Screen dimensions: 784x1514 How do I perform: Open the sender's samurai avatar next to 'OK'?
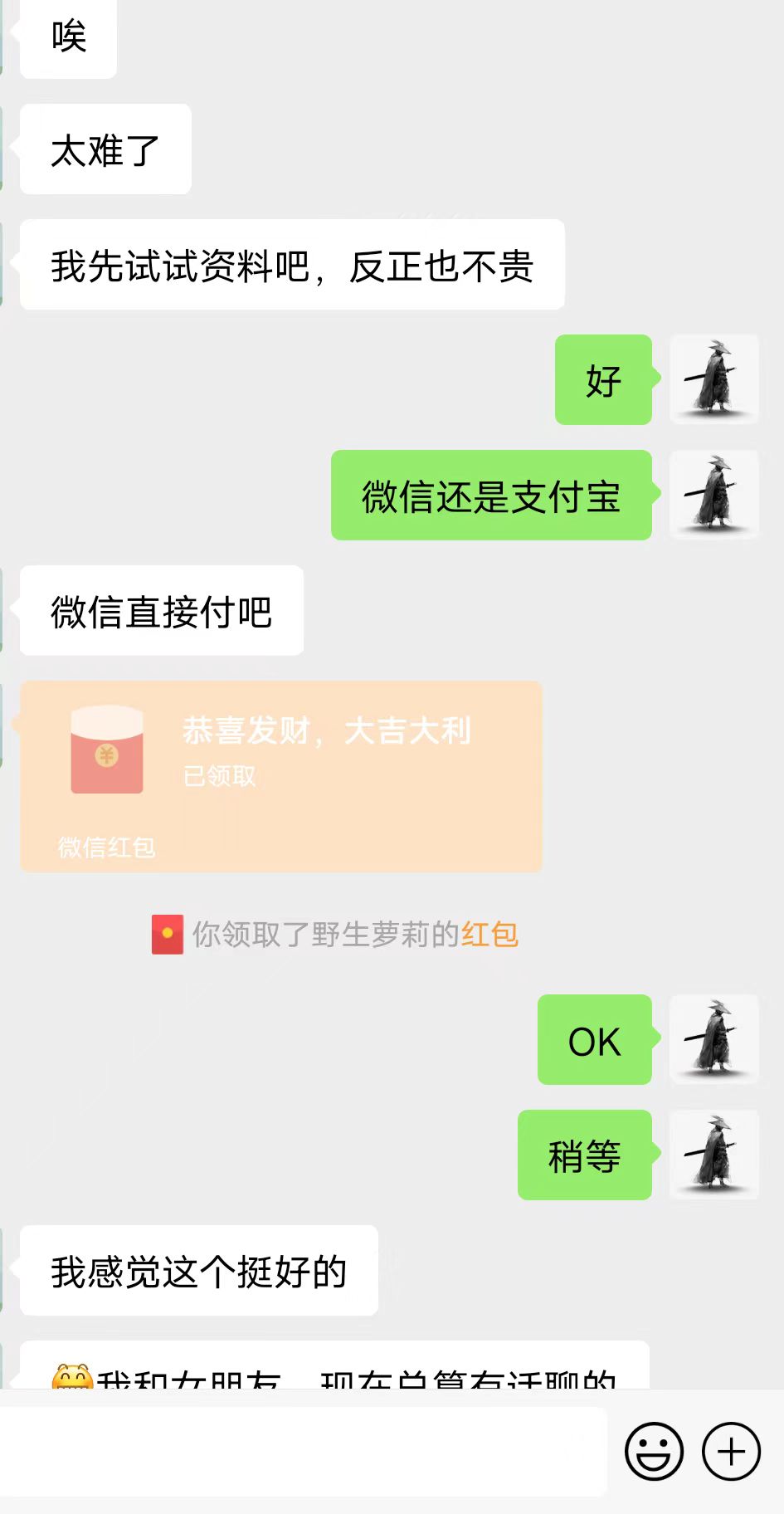[x=713, y=1040]
